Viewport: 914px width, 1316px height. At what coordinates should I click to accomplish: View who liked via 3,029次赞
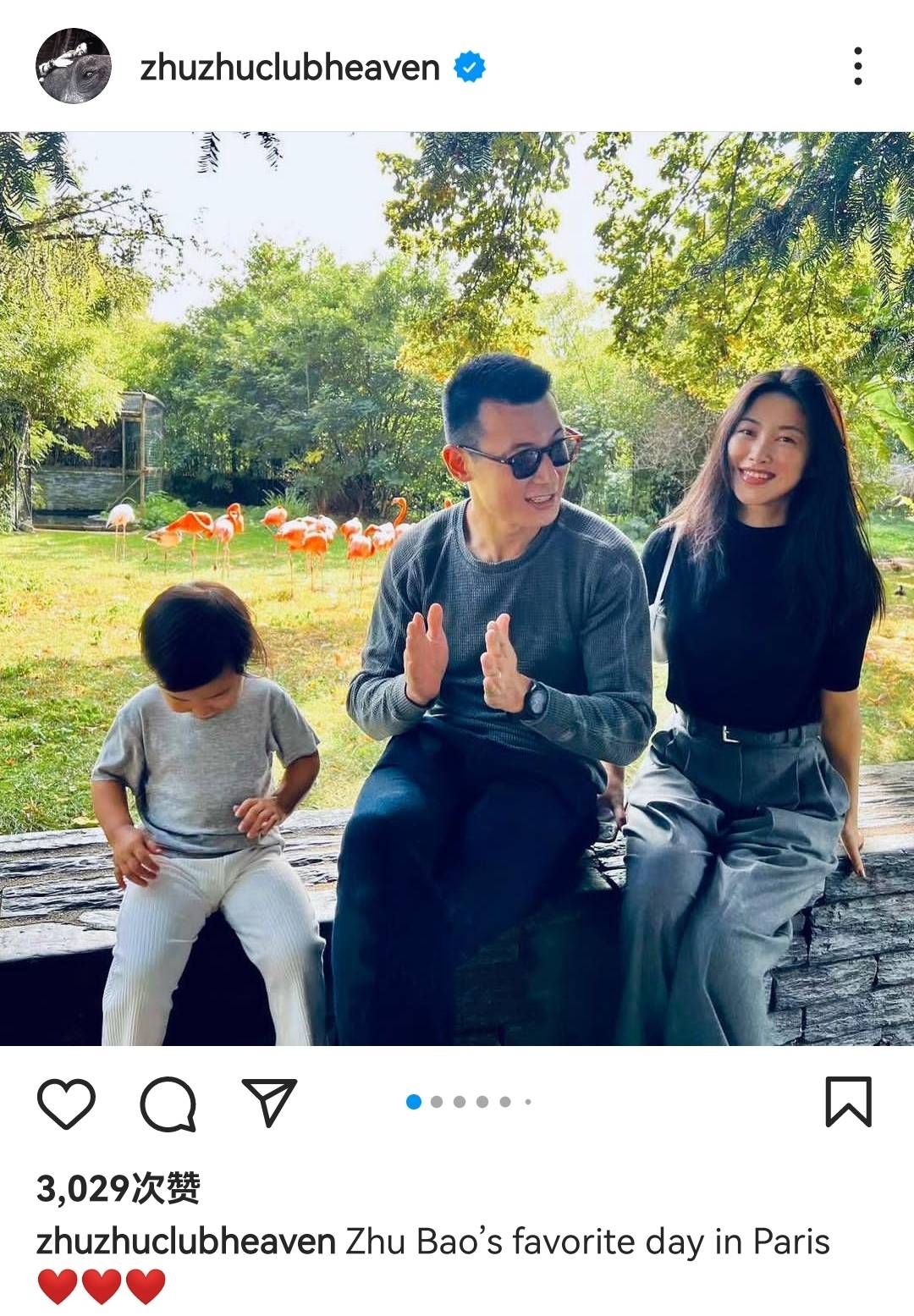pos(118,1188)
